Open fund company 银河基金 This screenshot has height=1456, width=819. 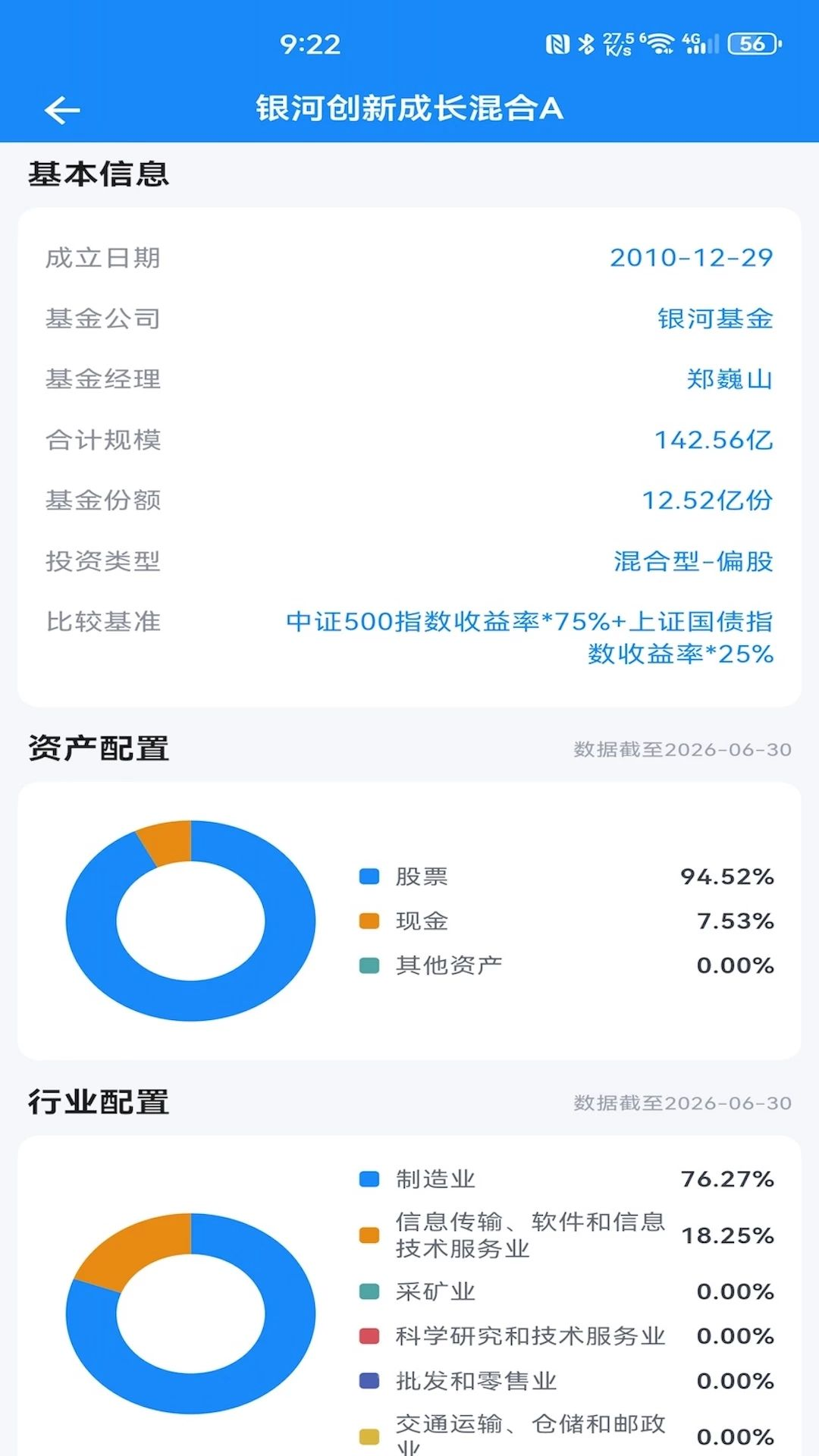coord(715,318)
